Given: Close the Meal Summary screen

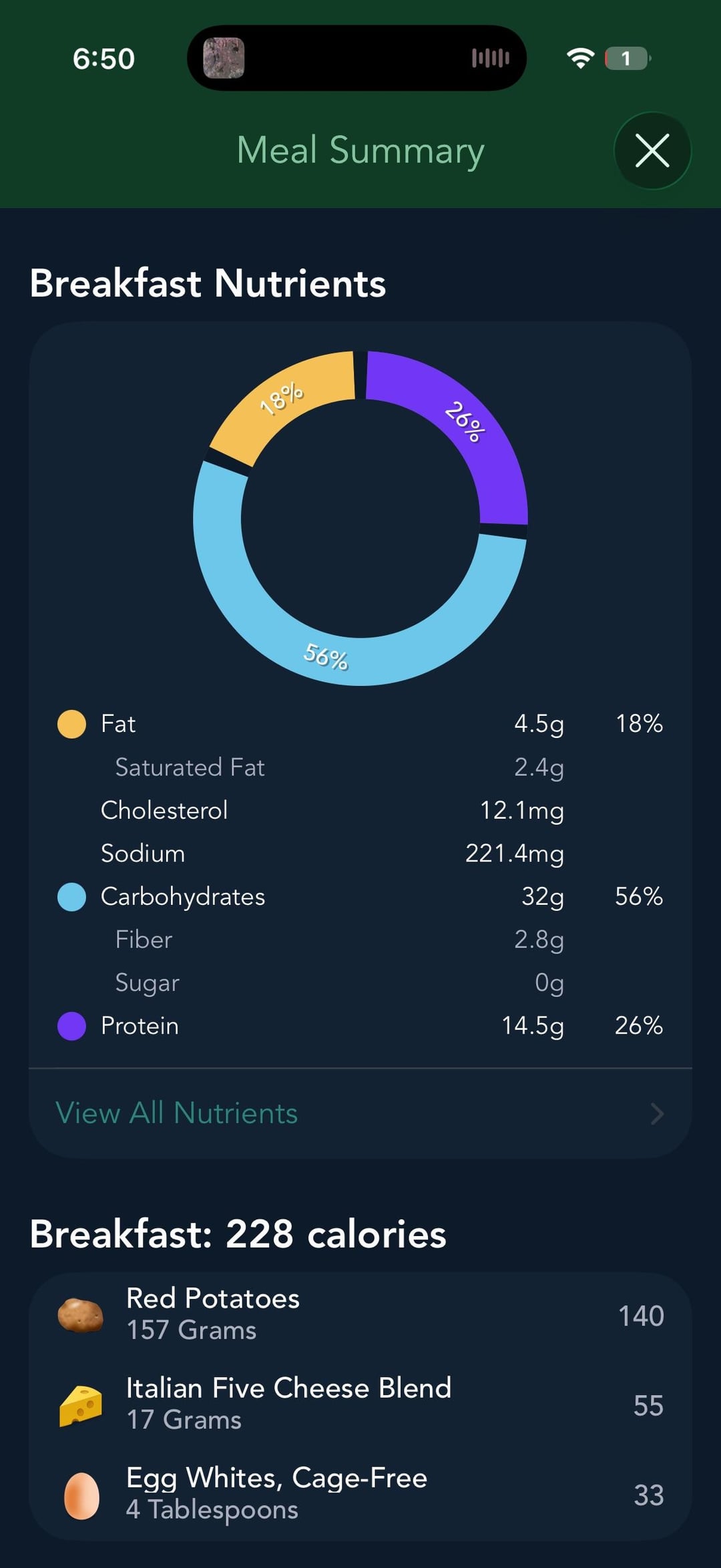Looking at the screenshot, I should pos(652,150).
